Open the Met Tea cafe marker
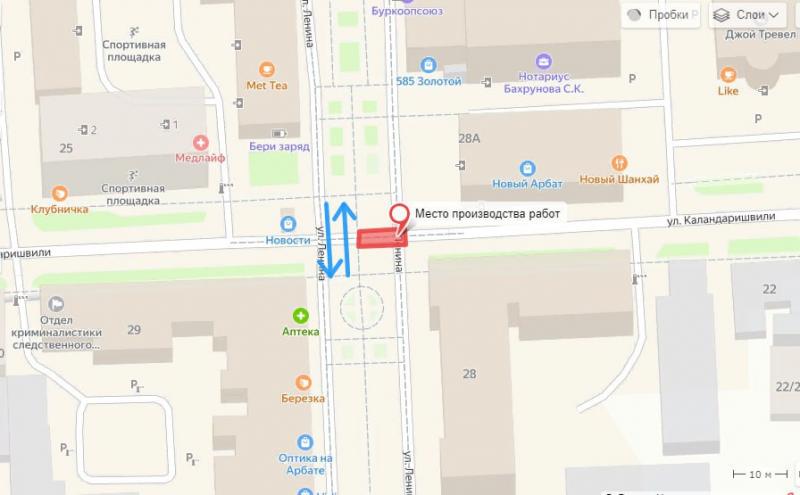 tap(266, 68)
